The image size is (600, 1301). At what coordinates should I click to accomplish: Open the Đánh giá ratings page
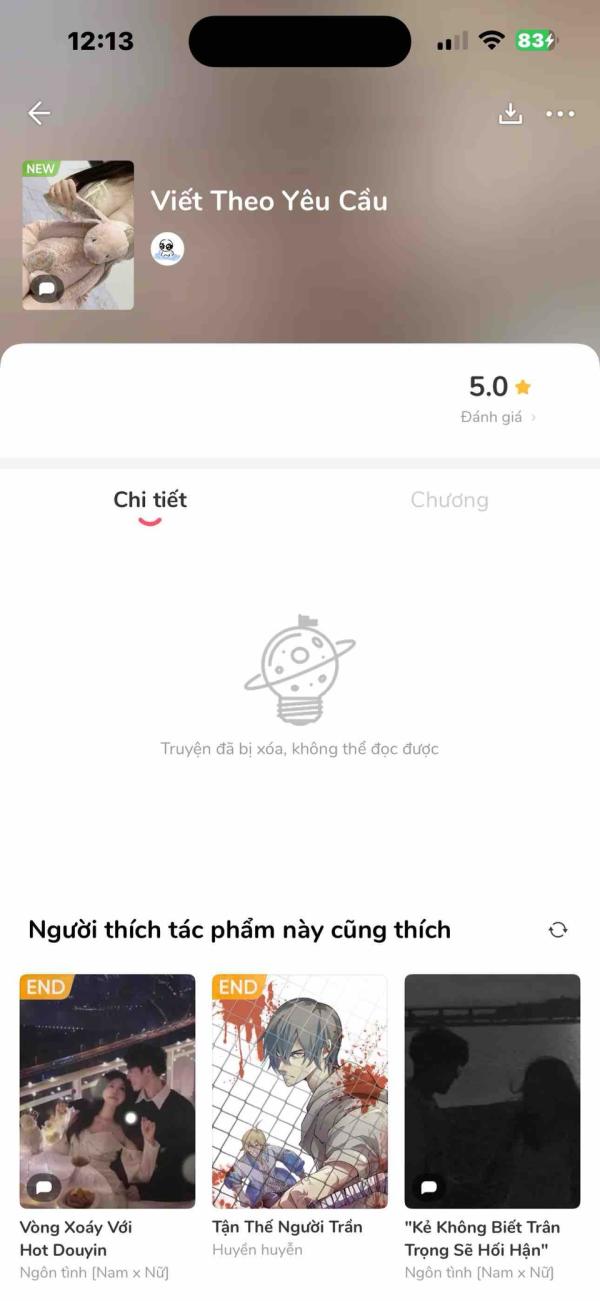[x=498, y=417]
